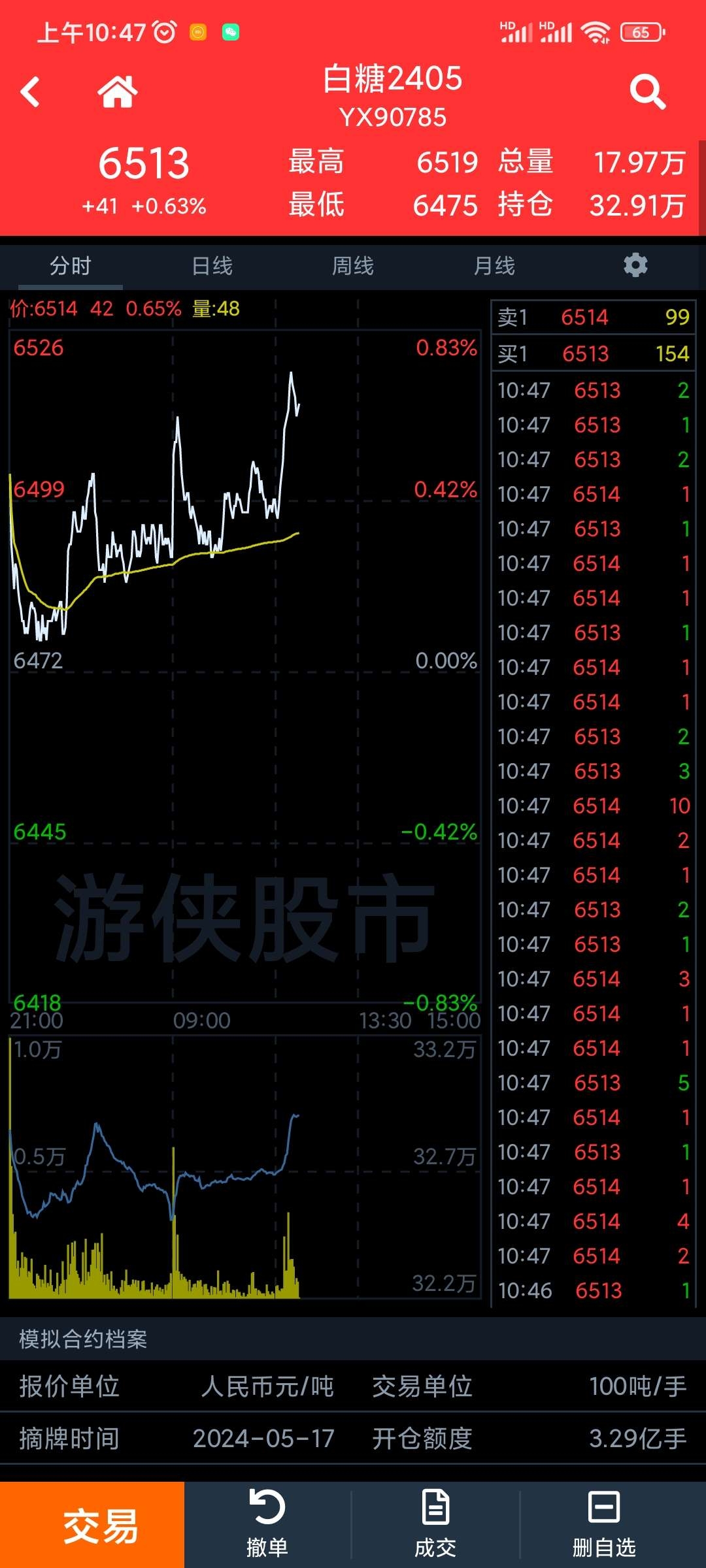Viewport: 706px width, 1568px height.
Task: Open the search magnifier
Action: [x=647, y=91]
